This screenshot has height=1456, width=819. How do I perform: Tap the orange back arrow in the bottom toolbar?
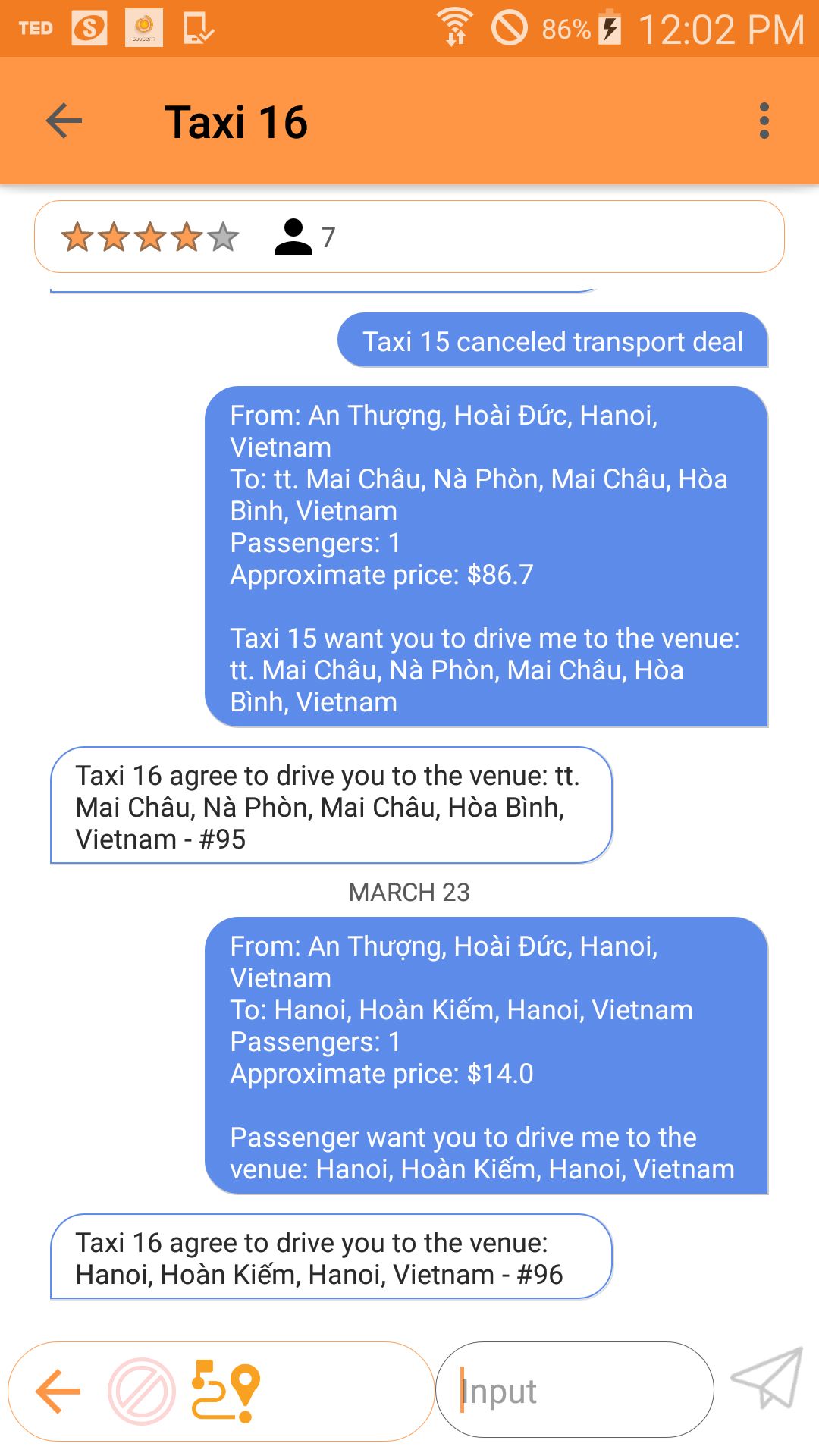coord(58,1391)
